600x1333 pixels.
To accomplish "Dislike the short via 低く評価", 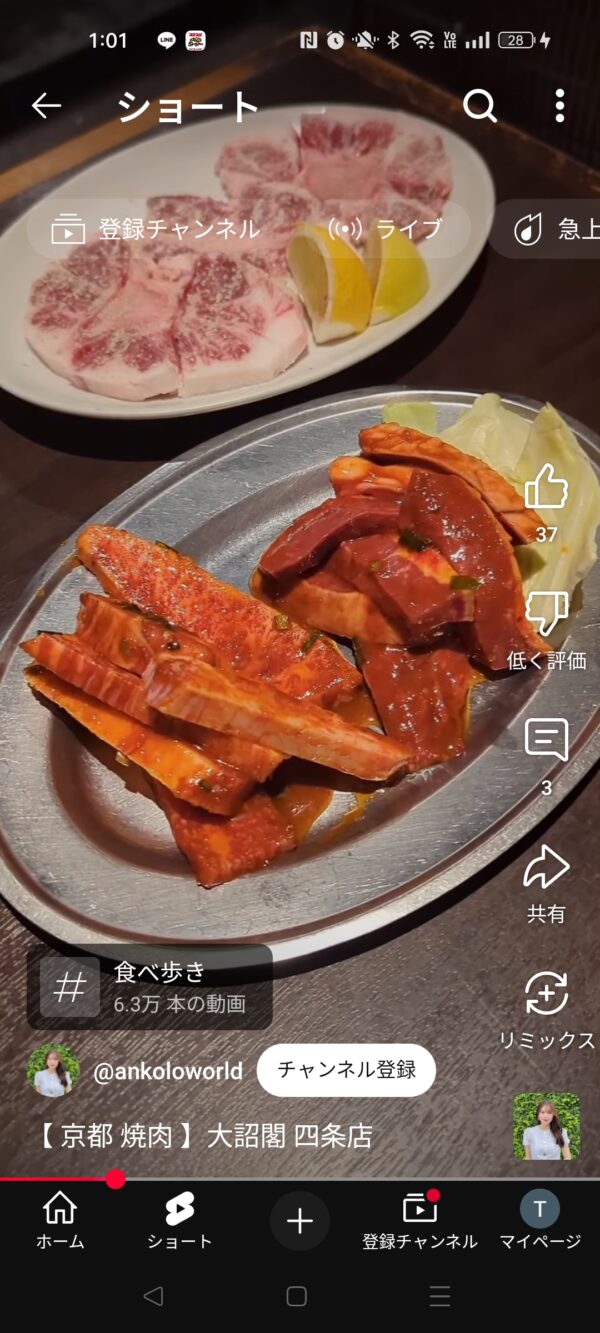I will click(x=546, y=629).
